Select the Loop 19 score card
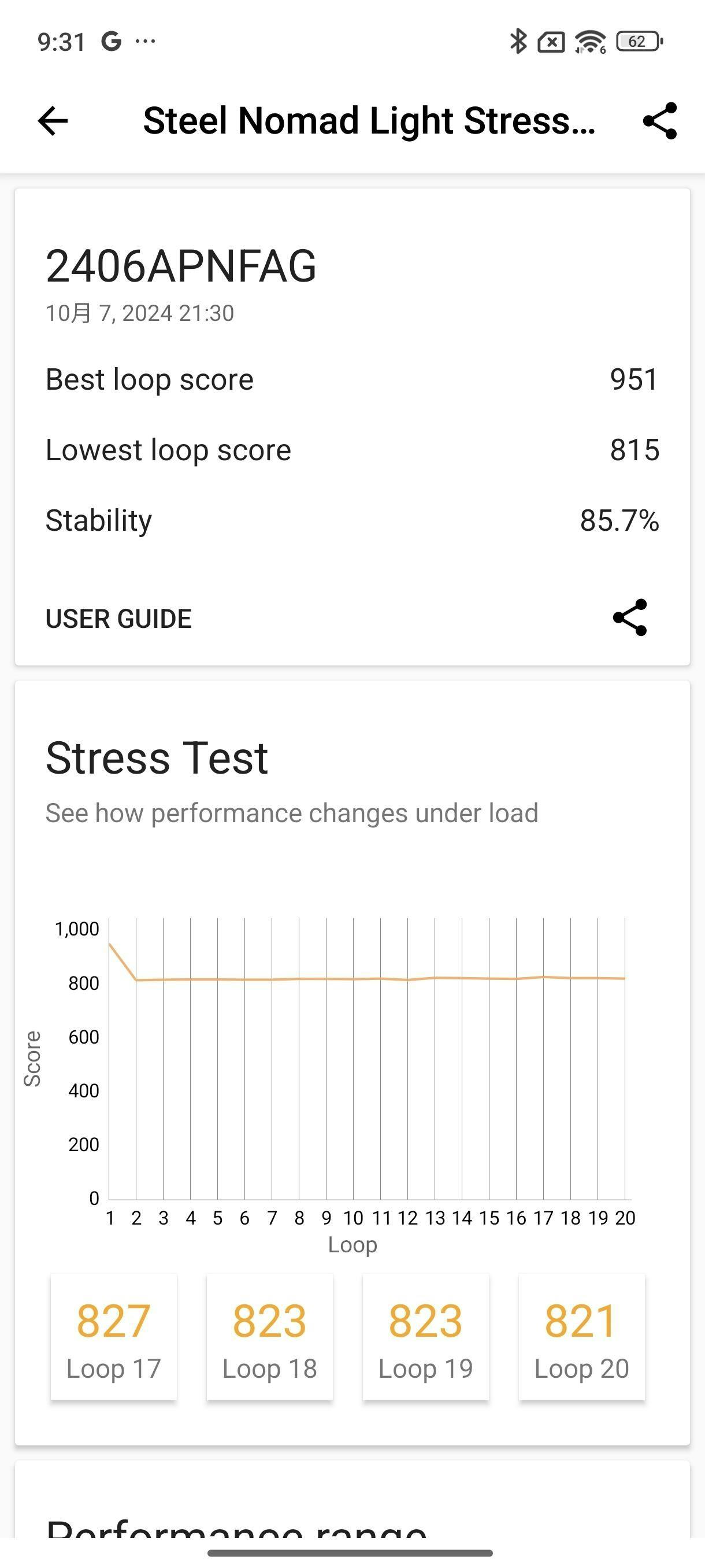This screenshot has height=1568, width=705. 426,1337
